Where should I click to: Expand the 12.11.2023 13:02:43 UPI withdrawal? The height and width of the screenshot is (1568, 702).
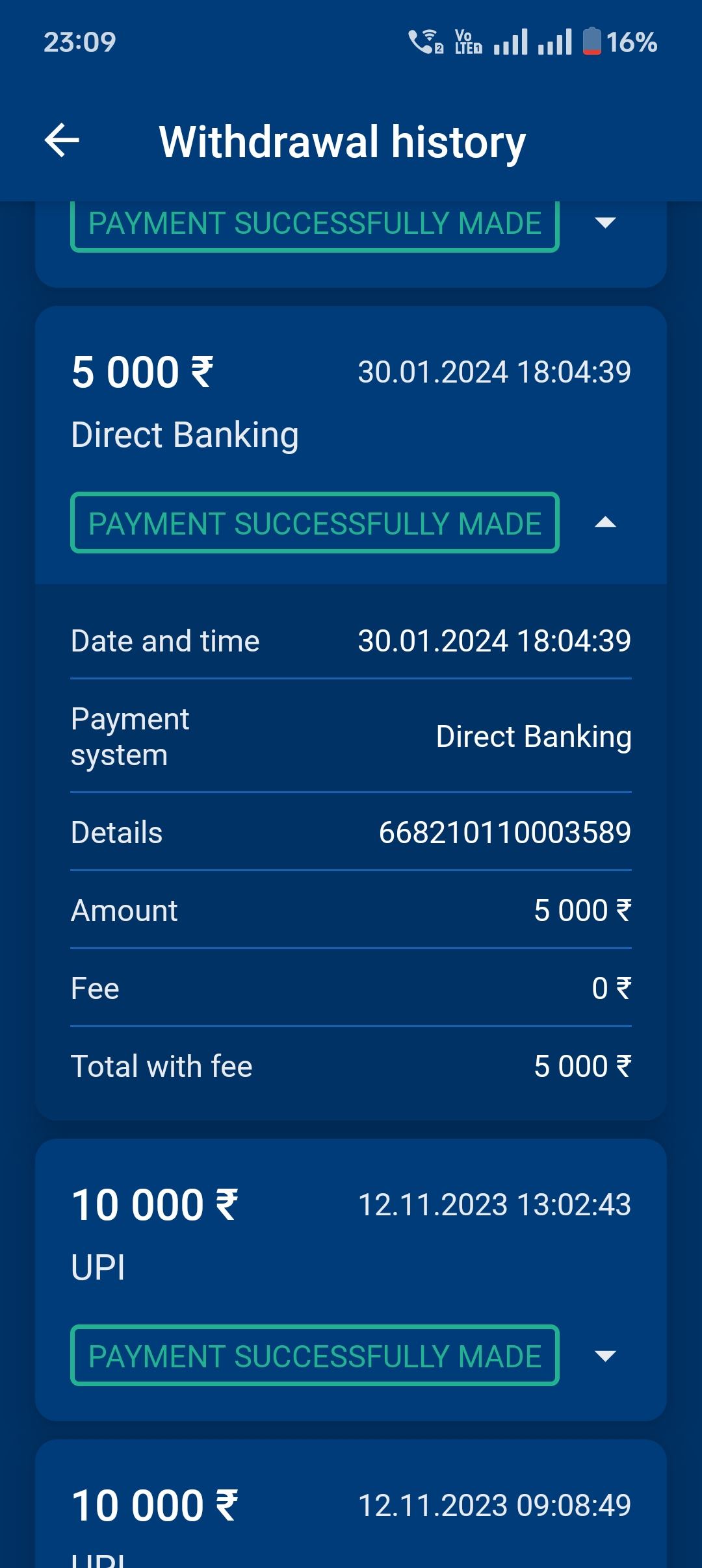[x=605, y=1356]
